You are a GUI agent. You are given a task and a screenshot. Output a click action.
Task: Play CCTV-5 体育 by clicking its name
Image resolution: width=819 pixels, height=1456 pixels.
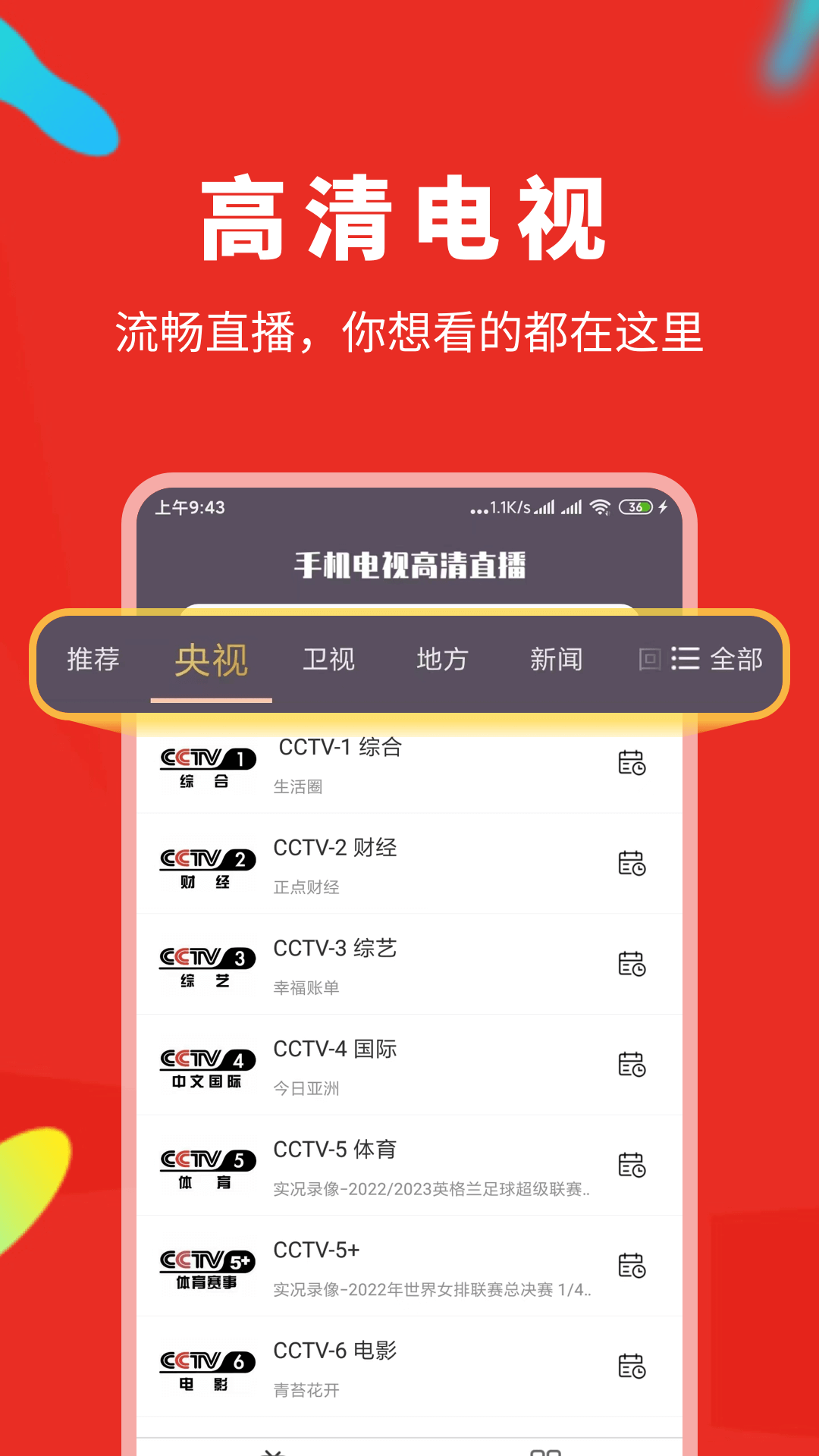point(336,1150)
